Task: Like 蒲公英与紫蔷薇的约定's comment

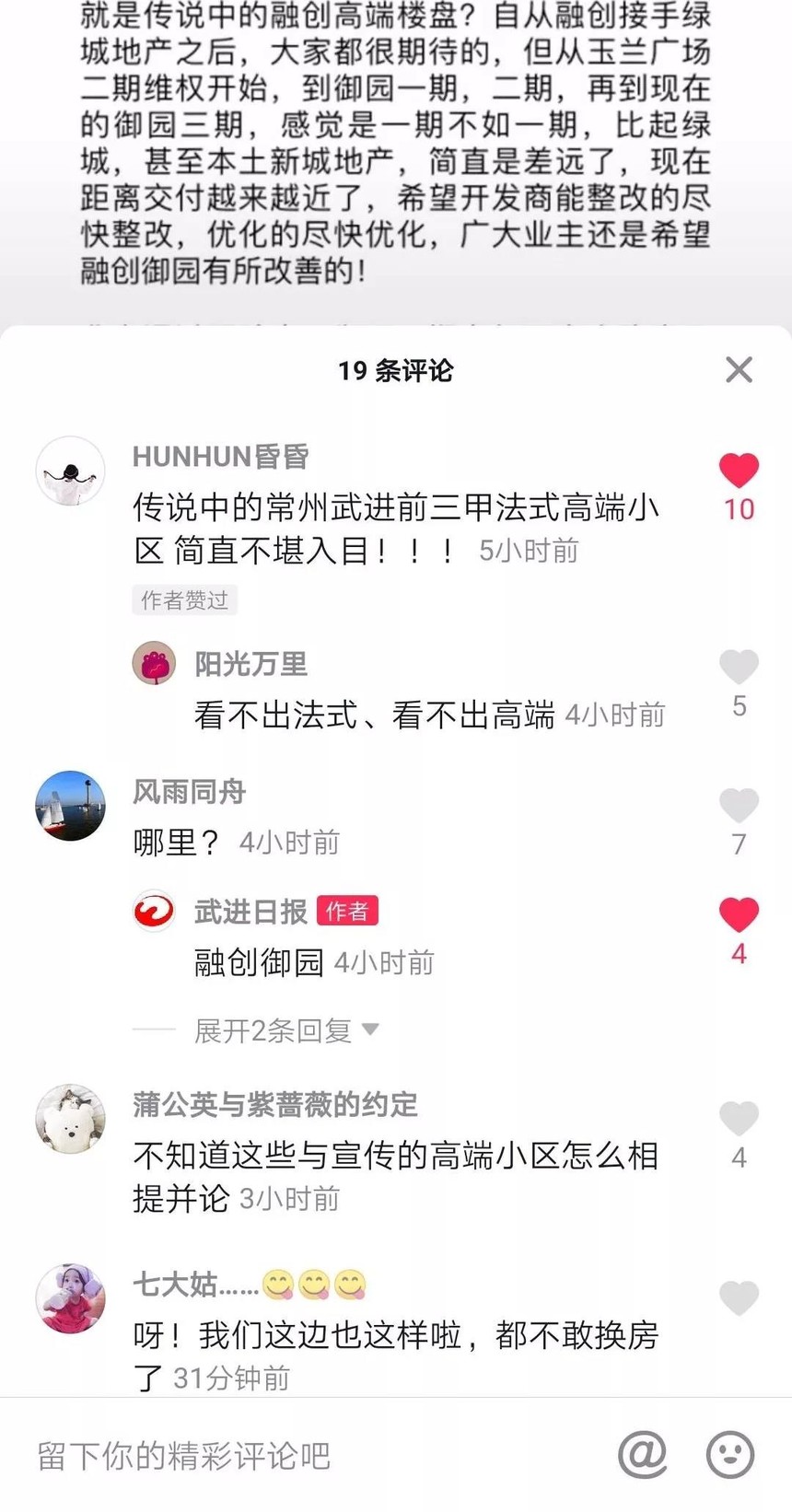Action: [739, 1118]
